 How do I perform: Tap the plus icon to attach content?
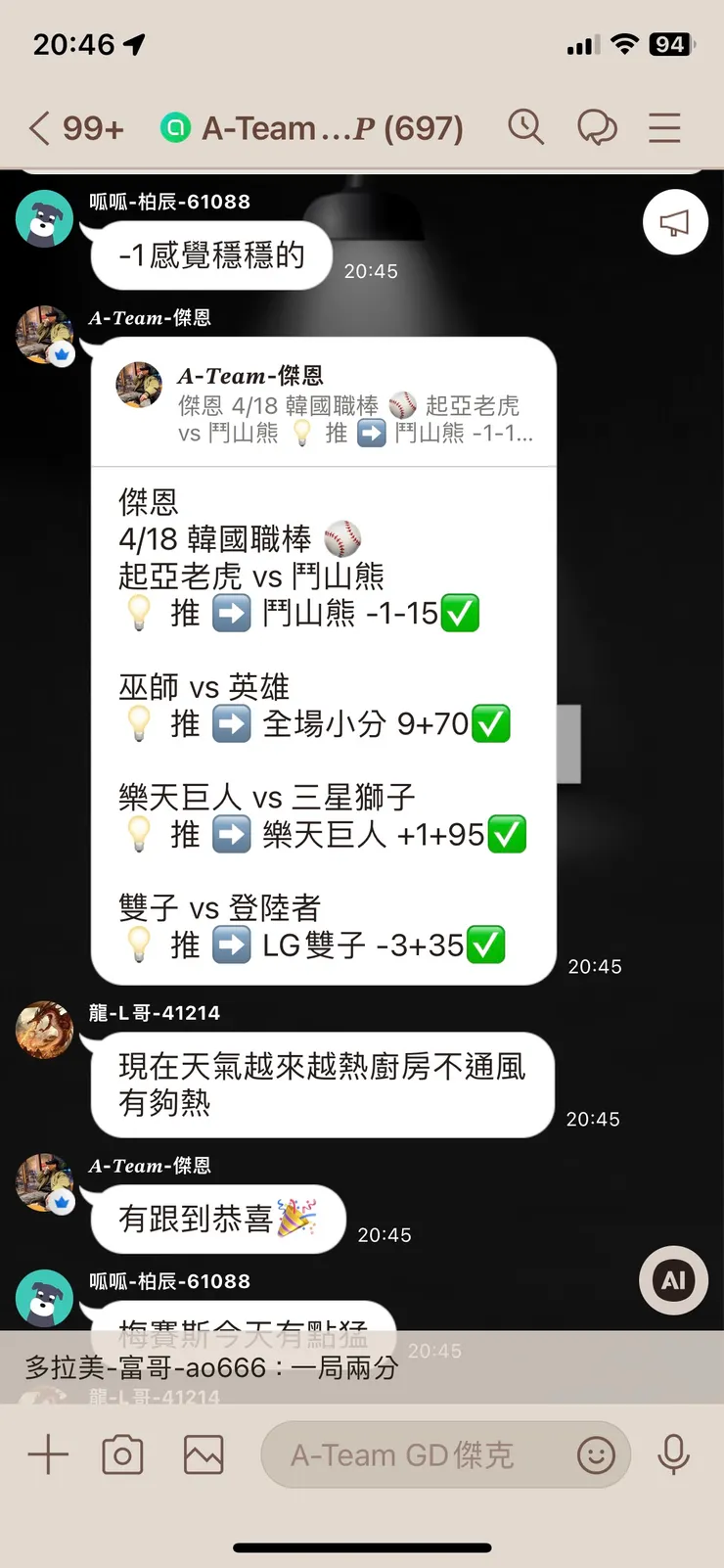[x=46, y=1454]
